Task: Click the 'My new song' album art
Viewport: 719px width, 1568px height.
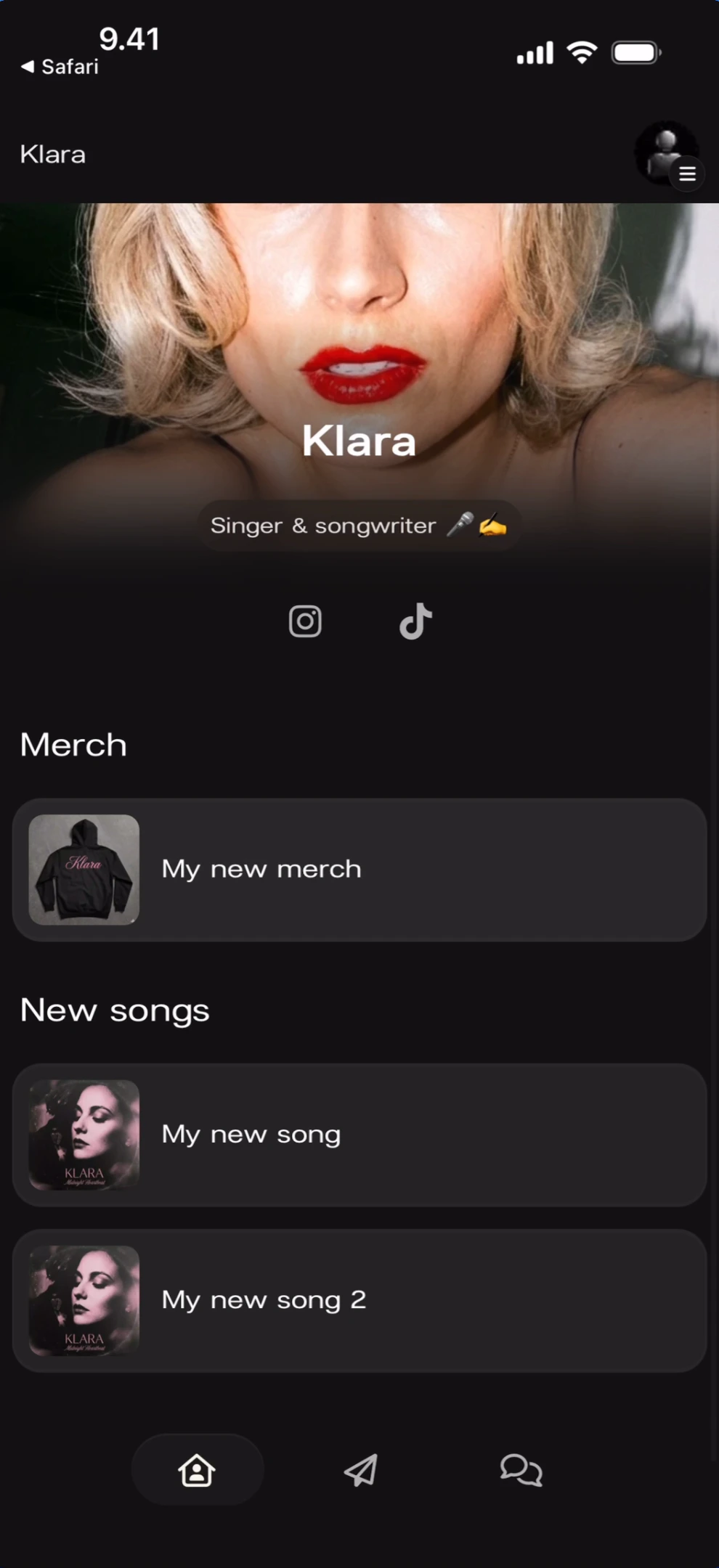Action: point(83,1134)
